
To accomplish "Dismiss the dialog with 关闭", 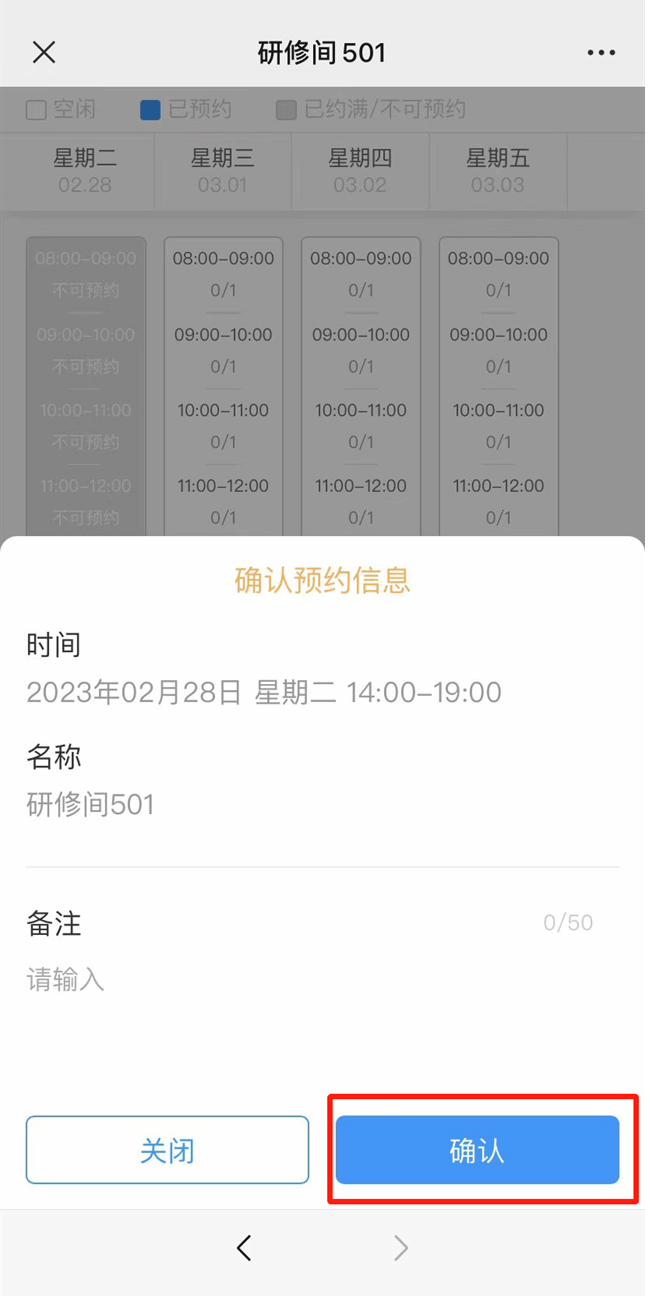I will (x=167, y=1150).
